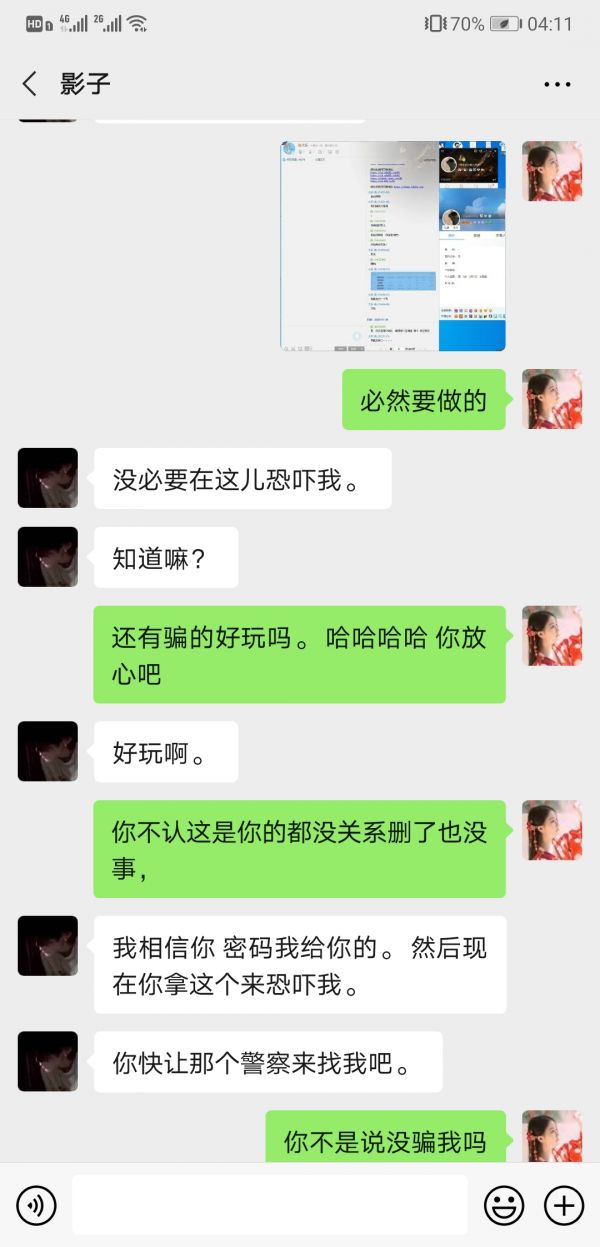Open the shared screenshot image in chat
The width and height of the screenshot is (600, 1247).
pyautogui.click(x=392, y=246)
